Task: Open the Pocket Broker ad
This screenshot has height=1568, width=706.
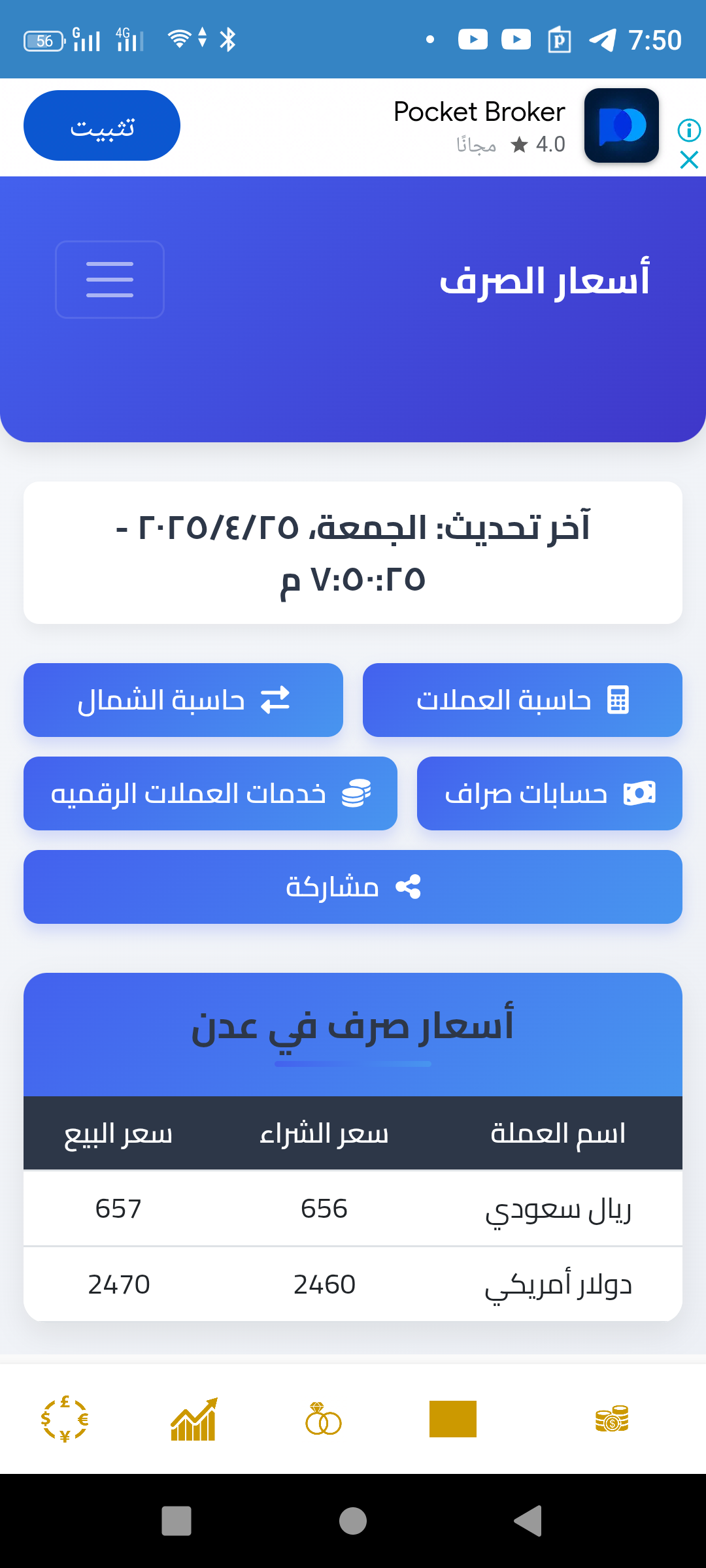Action: [479, 125]
